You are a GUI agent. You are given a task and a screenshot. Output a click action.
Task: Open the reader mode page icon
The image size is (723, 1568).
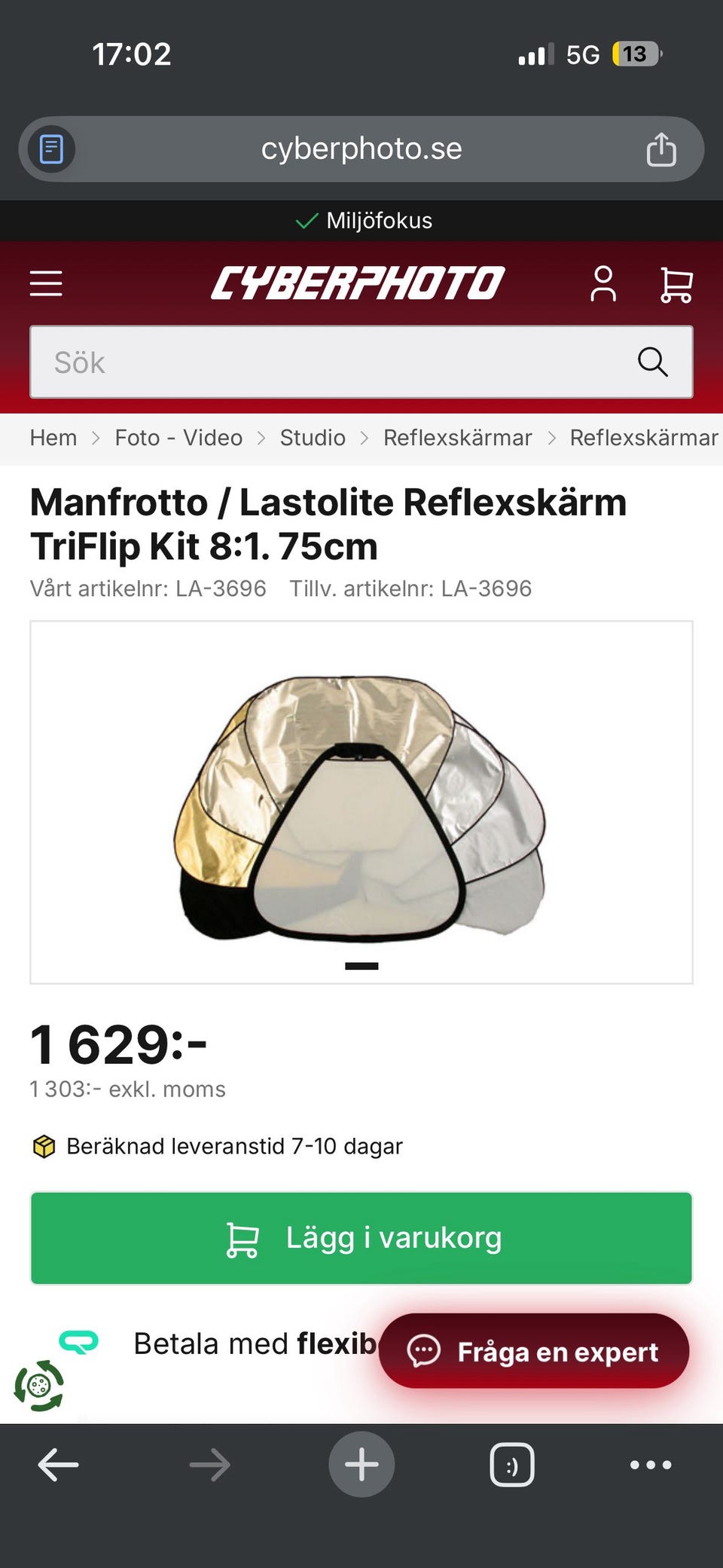(51, 149)
